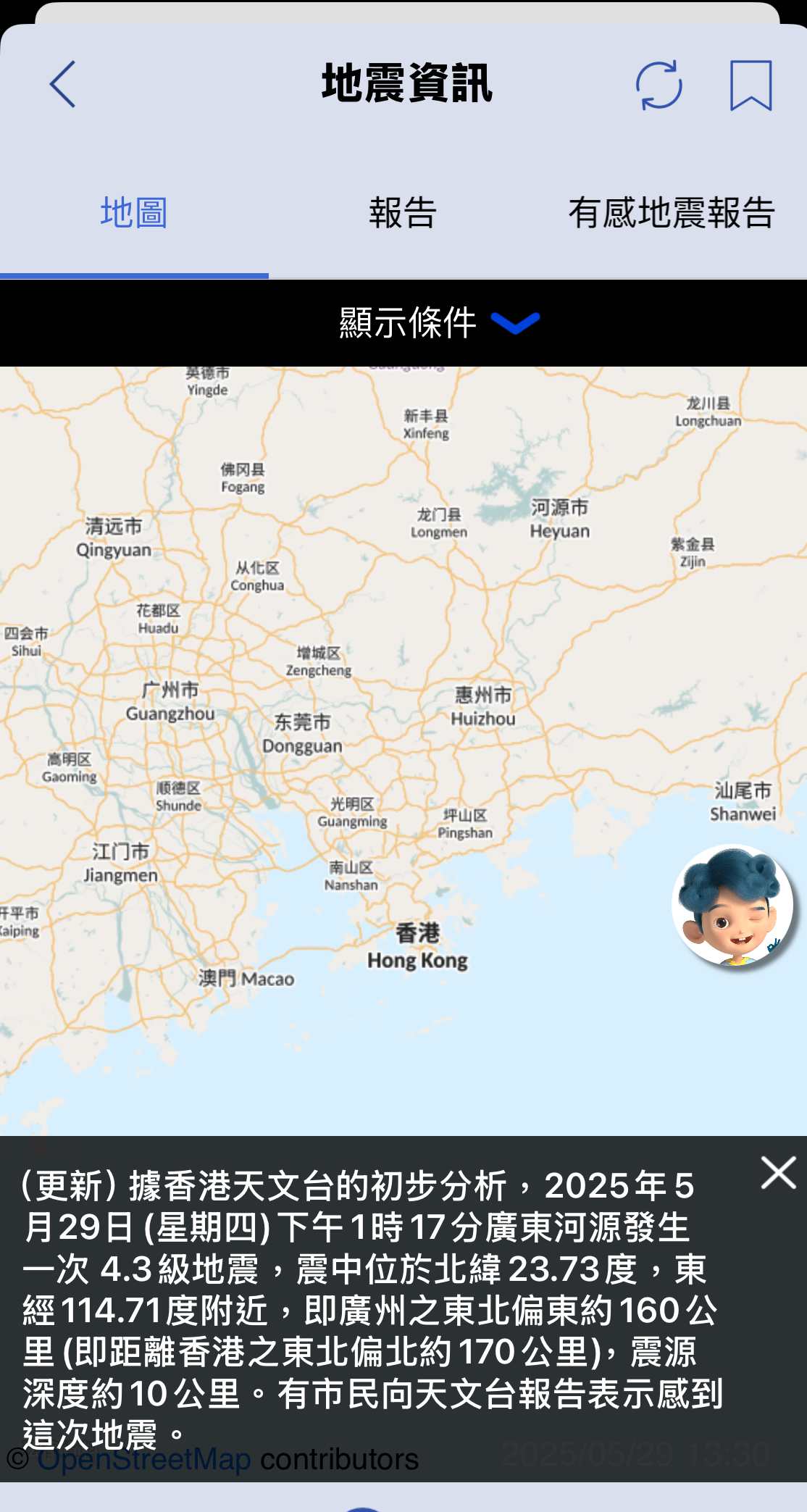Viewport: 807px width, 1512px height.
Task: Refresh the earthquake information
Action: (x=658, y=85)
